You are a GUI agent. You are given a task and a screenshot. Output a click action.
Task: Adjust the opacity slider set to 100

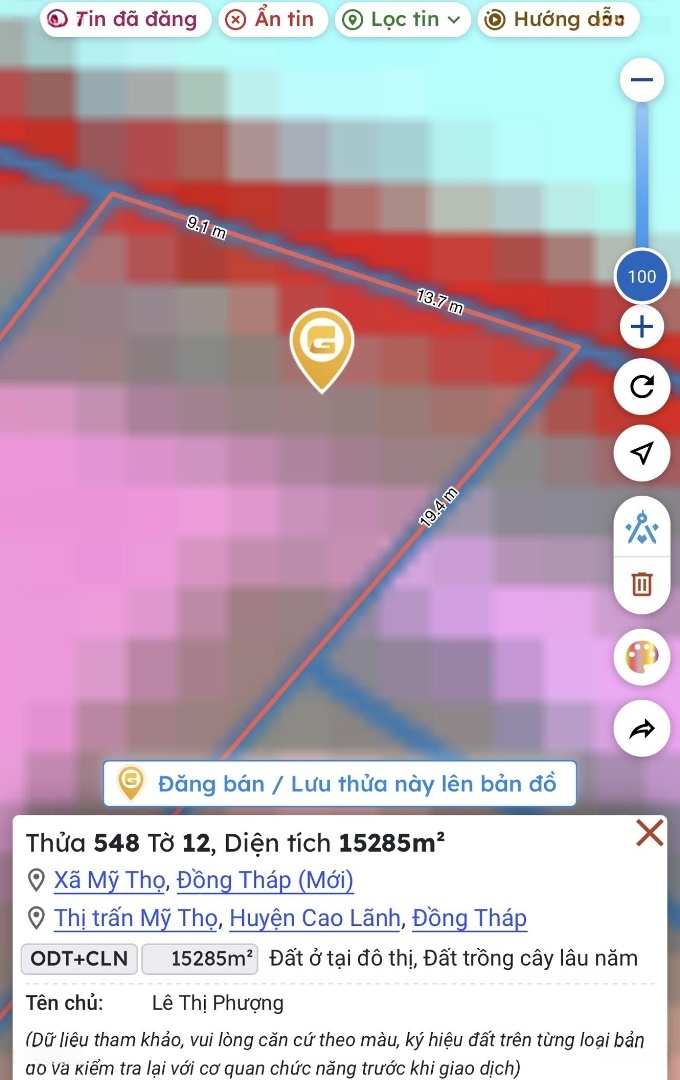pos(641,276)
